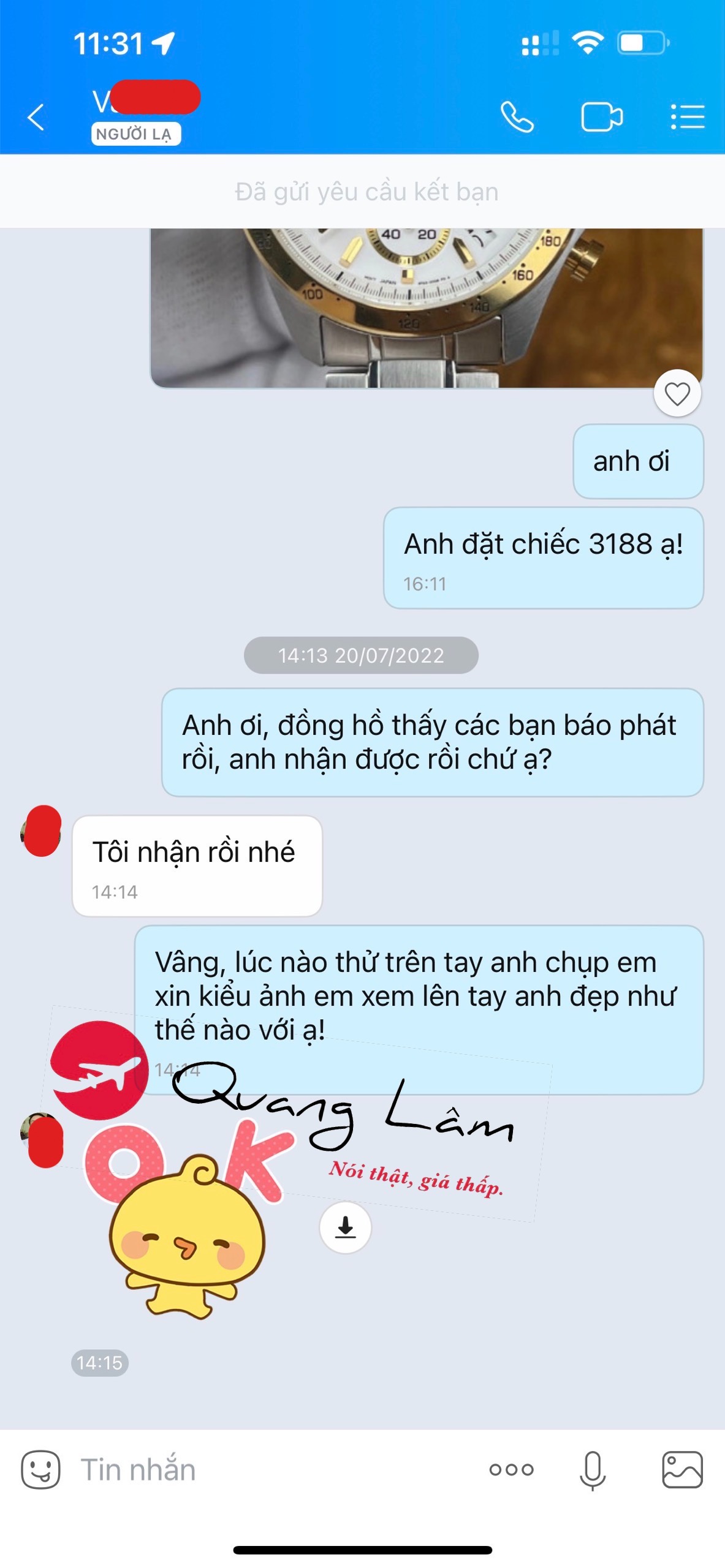The image size is (725, 1568).
Task: Start a video call
Action: click(x=601, y=117)
